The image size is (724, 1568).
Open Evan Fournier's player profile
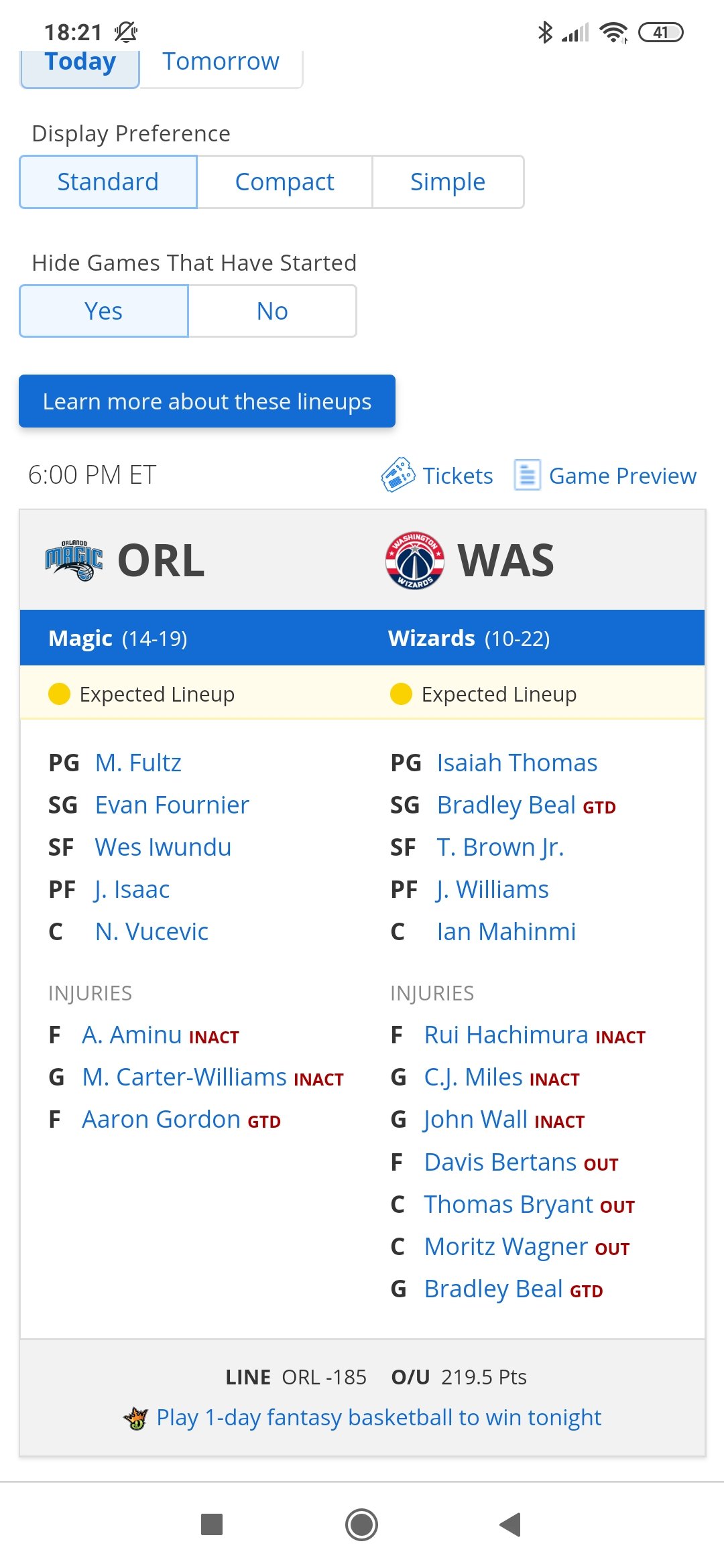[x=172, y=805]
